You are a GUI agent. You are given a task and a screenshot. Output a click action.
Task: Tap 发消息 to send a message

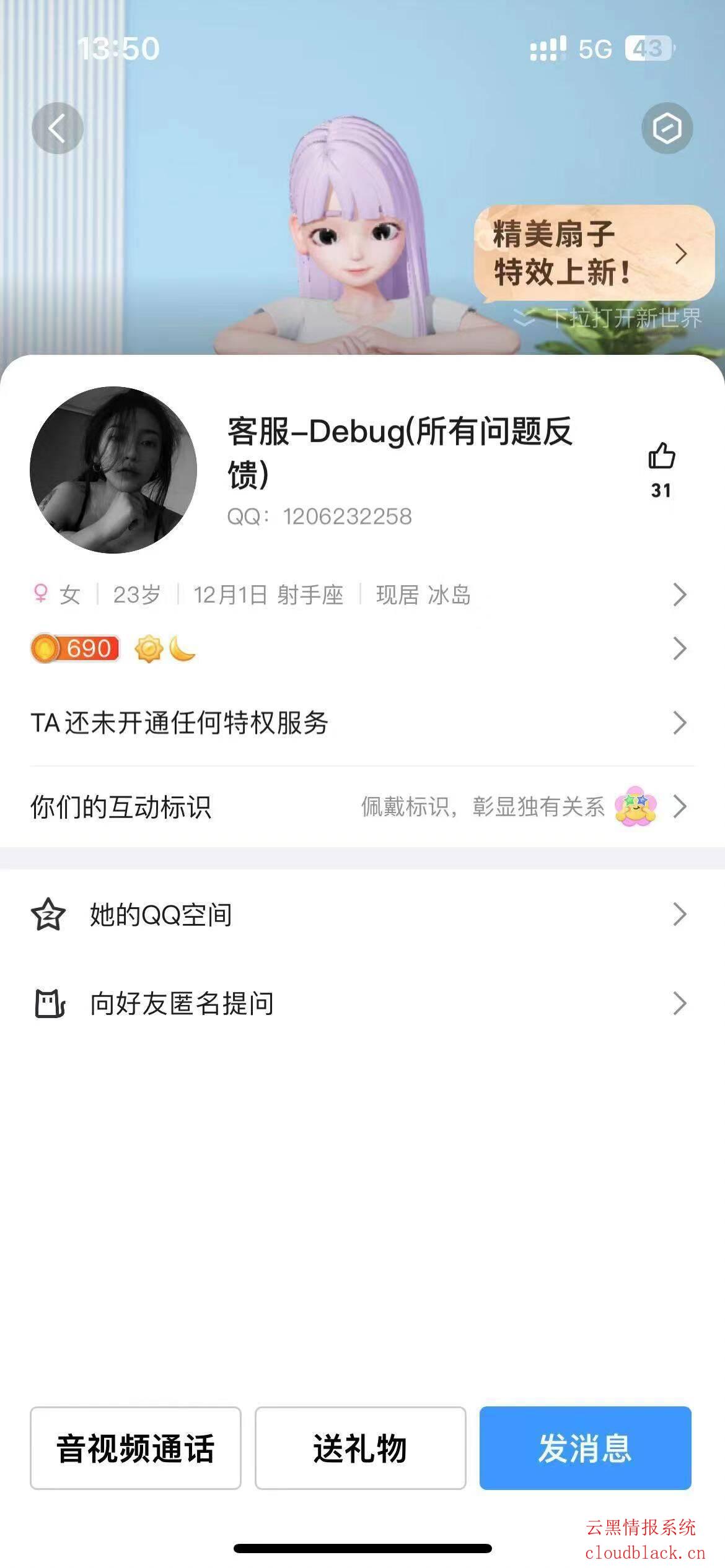(x=585, y=1448)
